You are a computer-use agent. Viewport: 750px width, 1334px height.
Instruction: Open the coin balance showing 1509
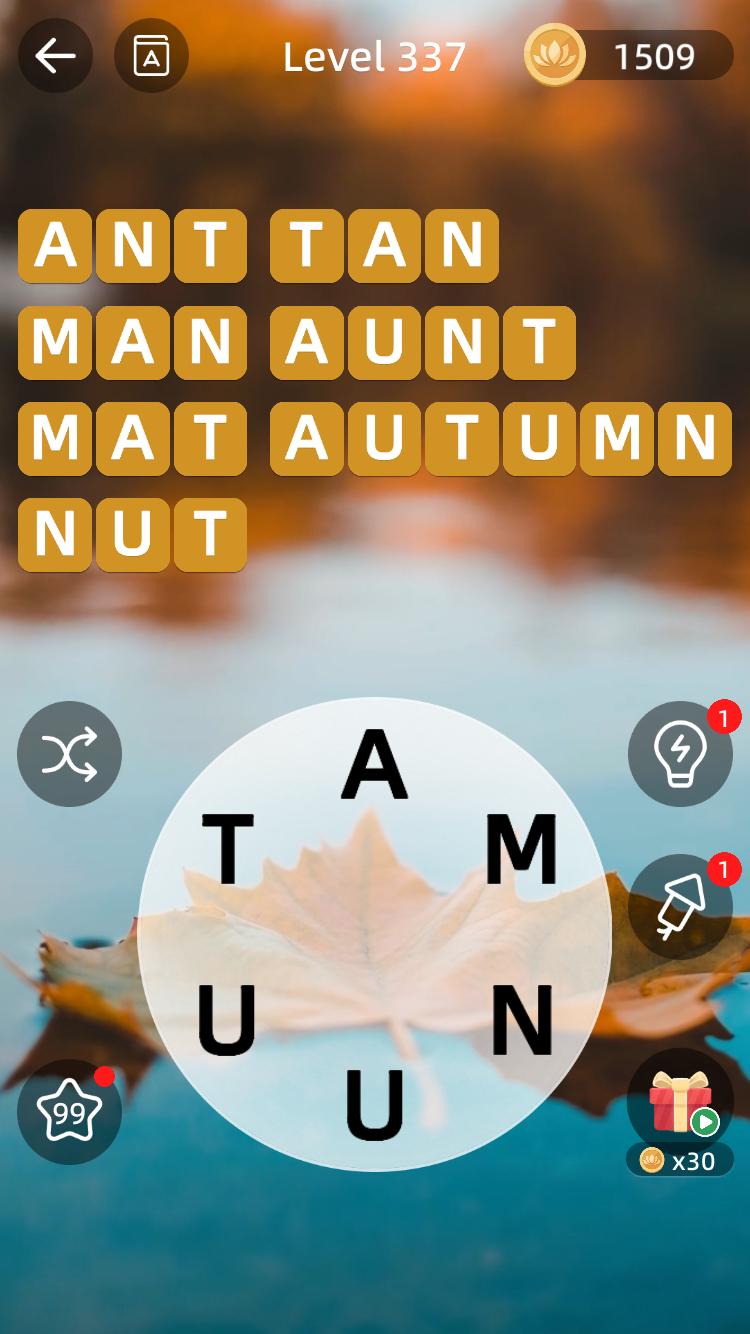click(630, 56)
